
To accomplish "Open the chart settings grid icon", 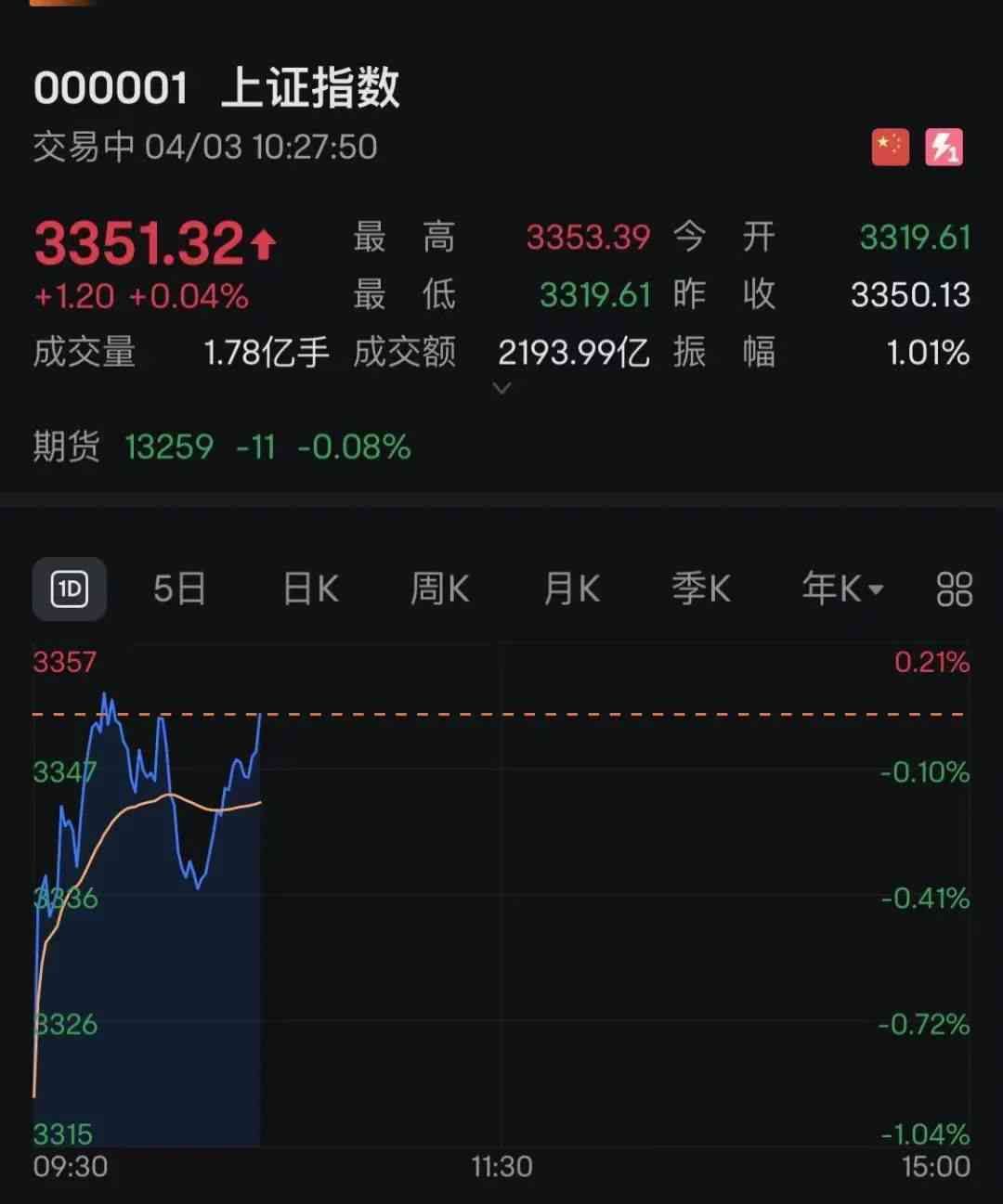I will (954, 589).
